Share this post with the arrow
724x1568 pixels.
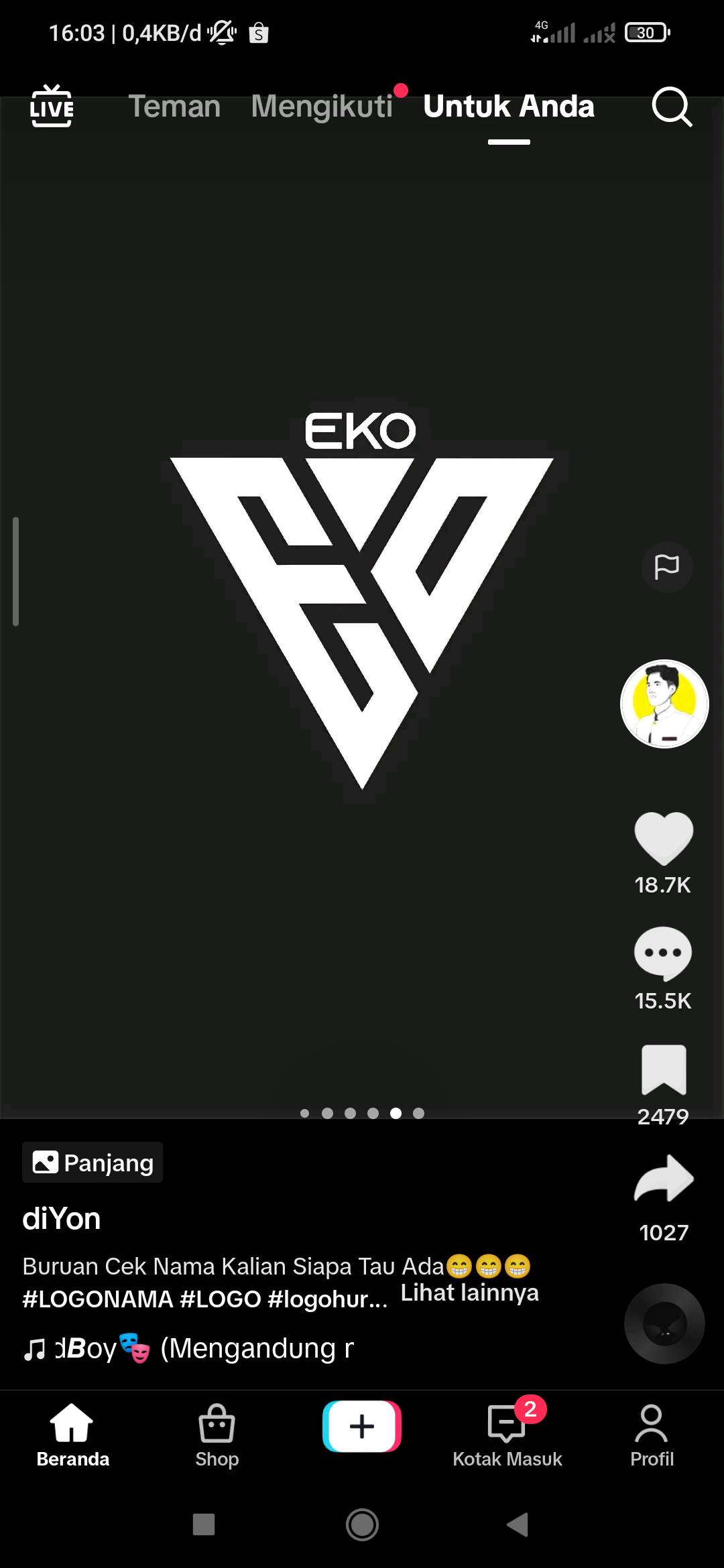tap(664, 1179)
